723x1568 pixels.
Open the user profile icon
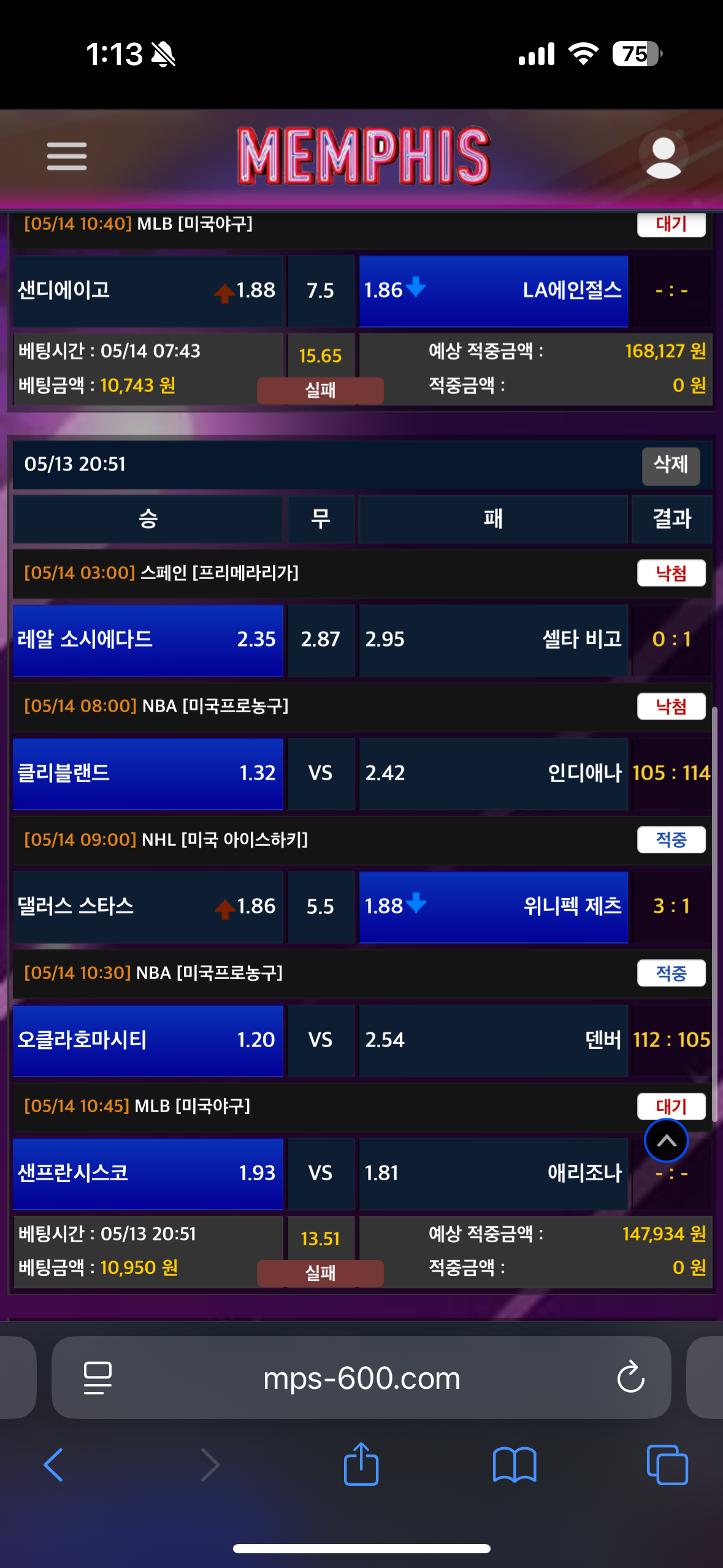pos(664,156)
